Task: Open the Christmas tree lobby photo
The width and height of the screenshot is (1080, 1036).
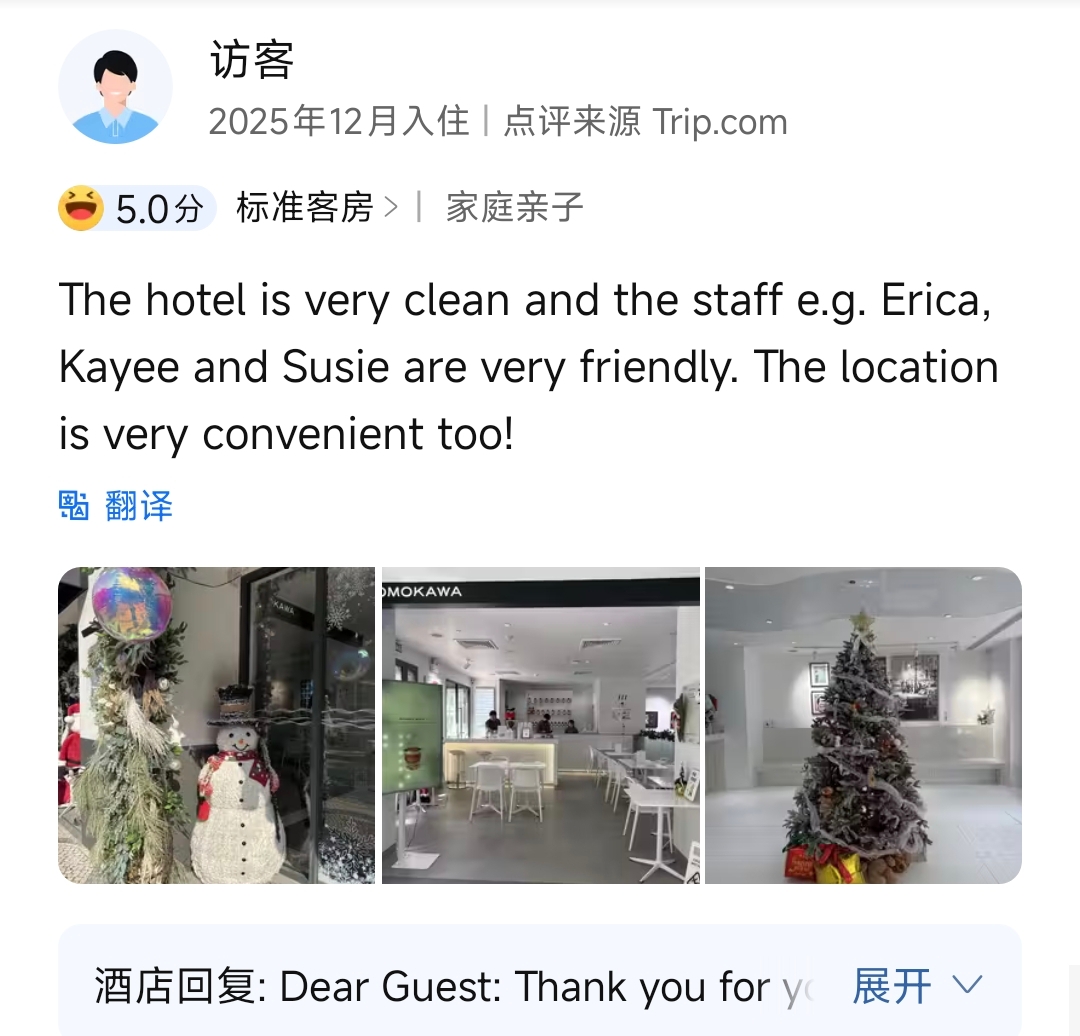Action: pyautogui.click(x=863, y=725)
